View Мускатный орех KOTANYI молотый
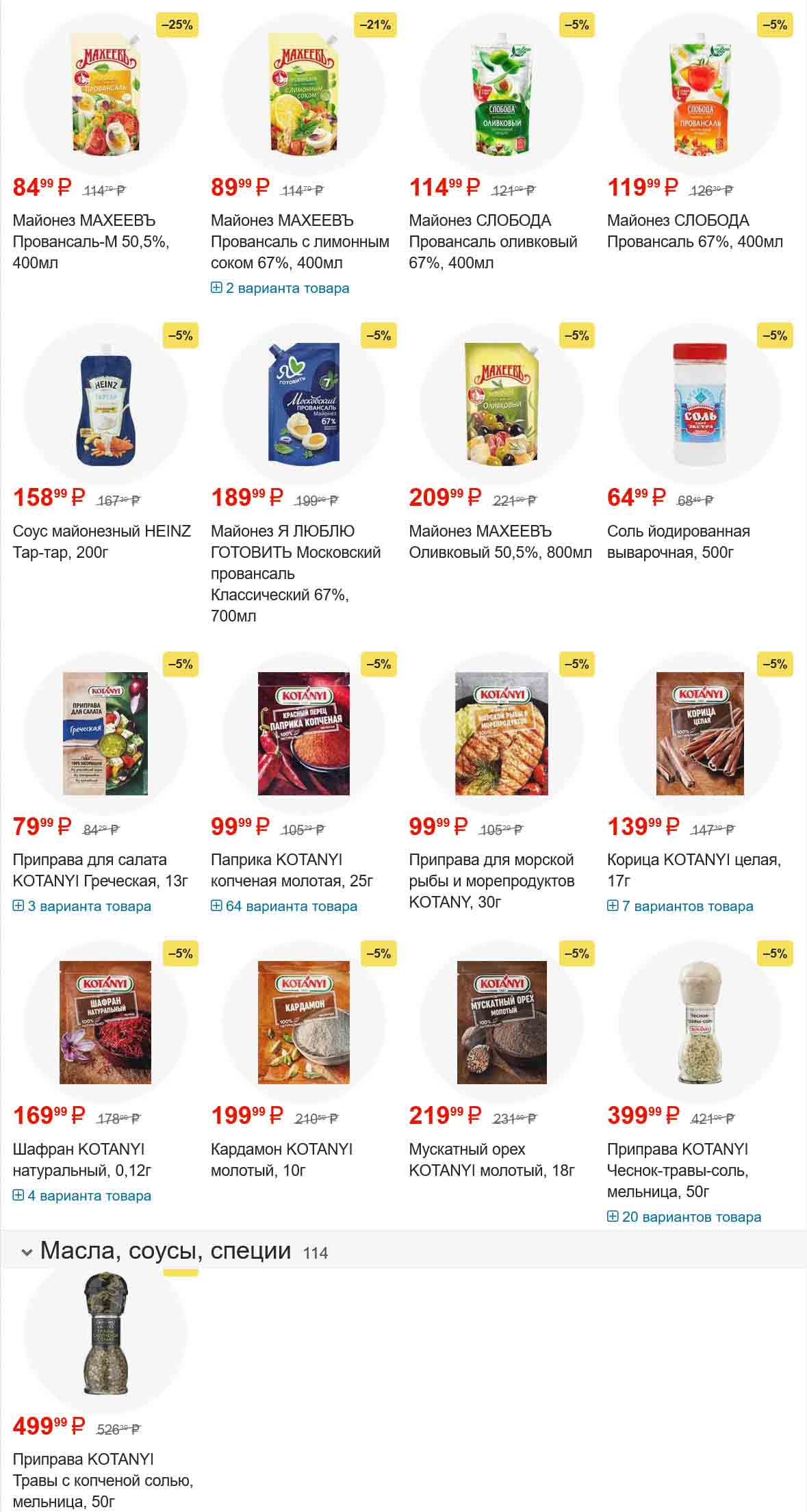 coord(491,1159)
